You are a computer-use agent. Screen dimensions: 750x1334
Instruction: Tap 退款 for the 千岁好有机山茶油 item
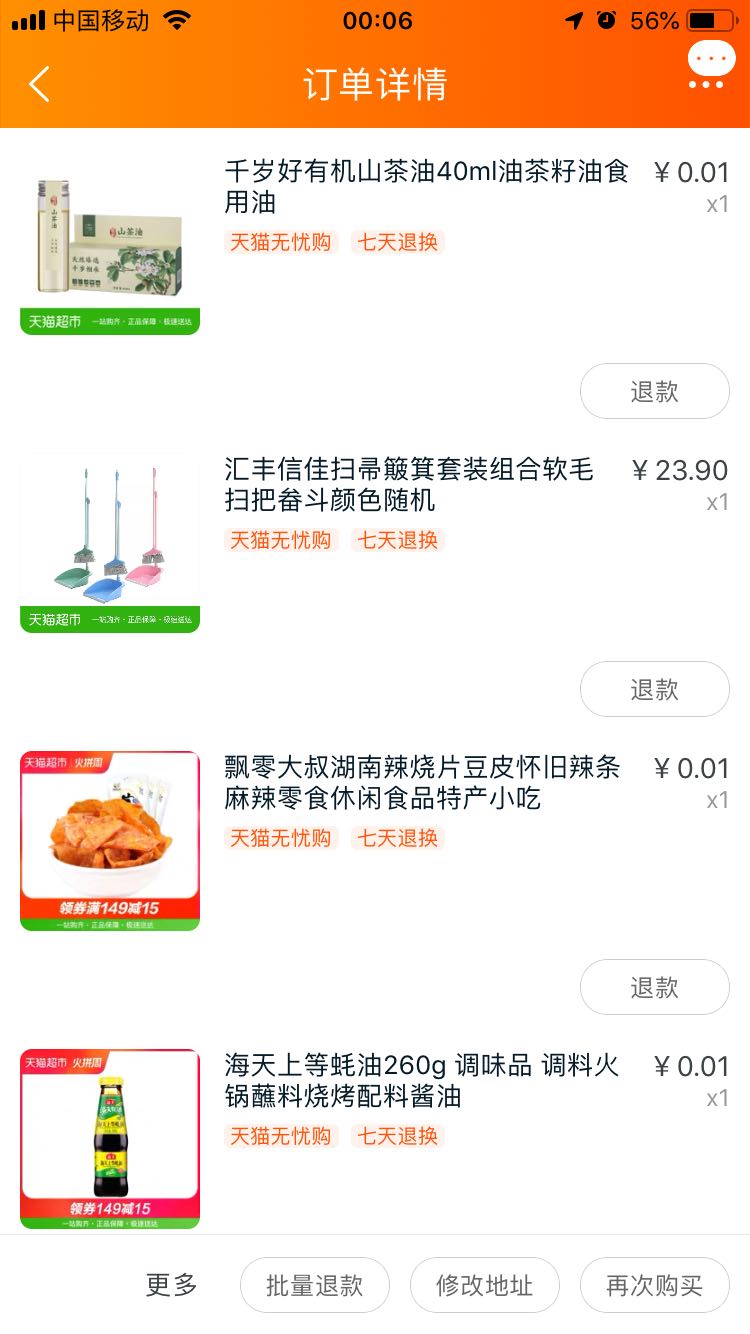654,391
